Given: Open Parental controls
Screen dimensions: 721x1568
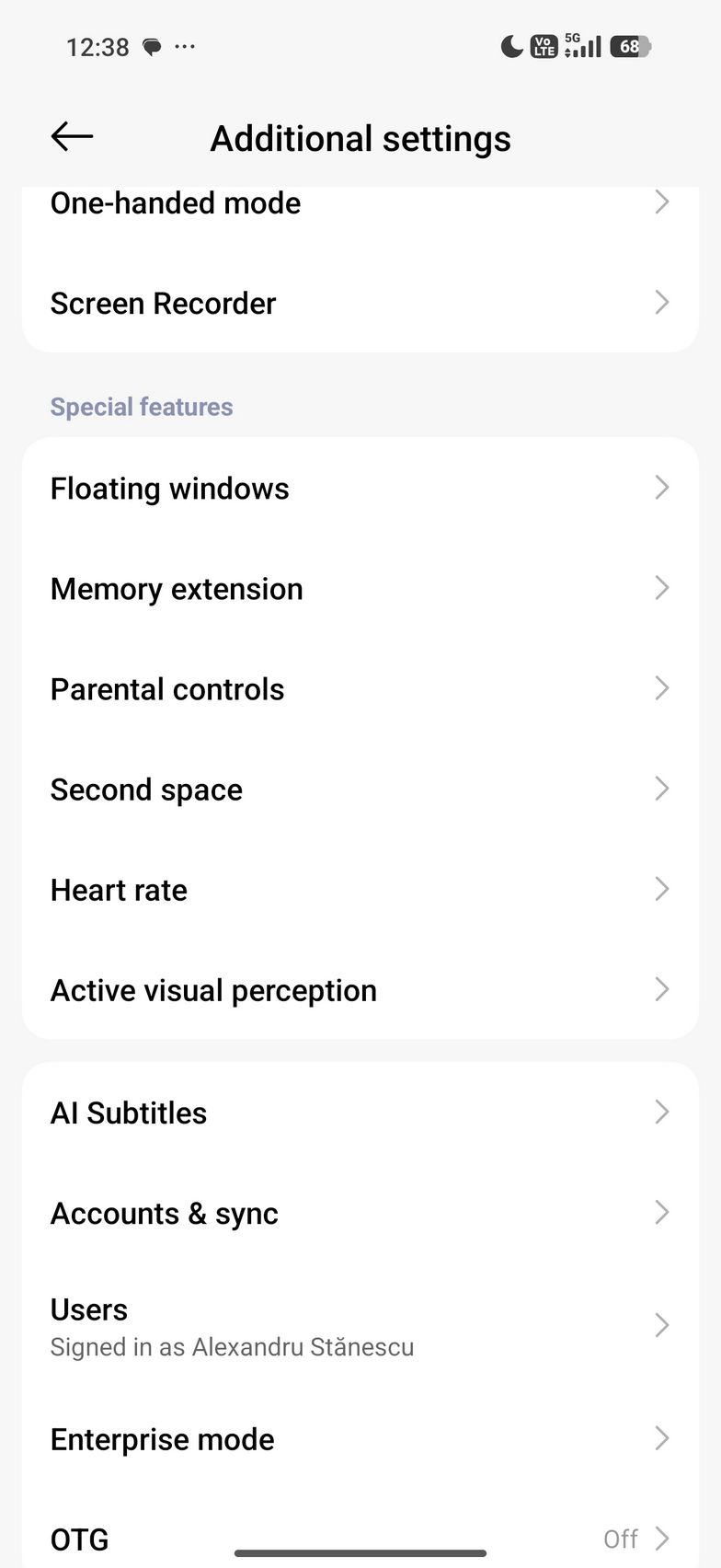Looking at the screenshot, I should click(359, 688).
